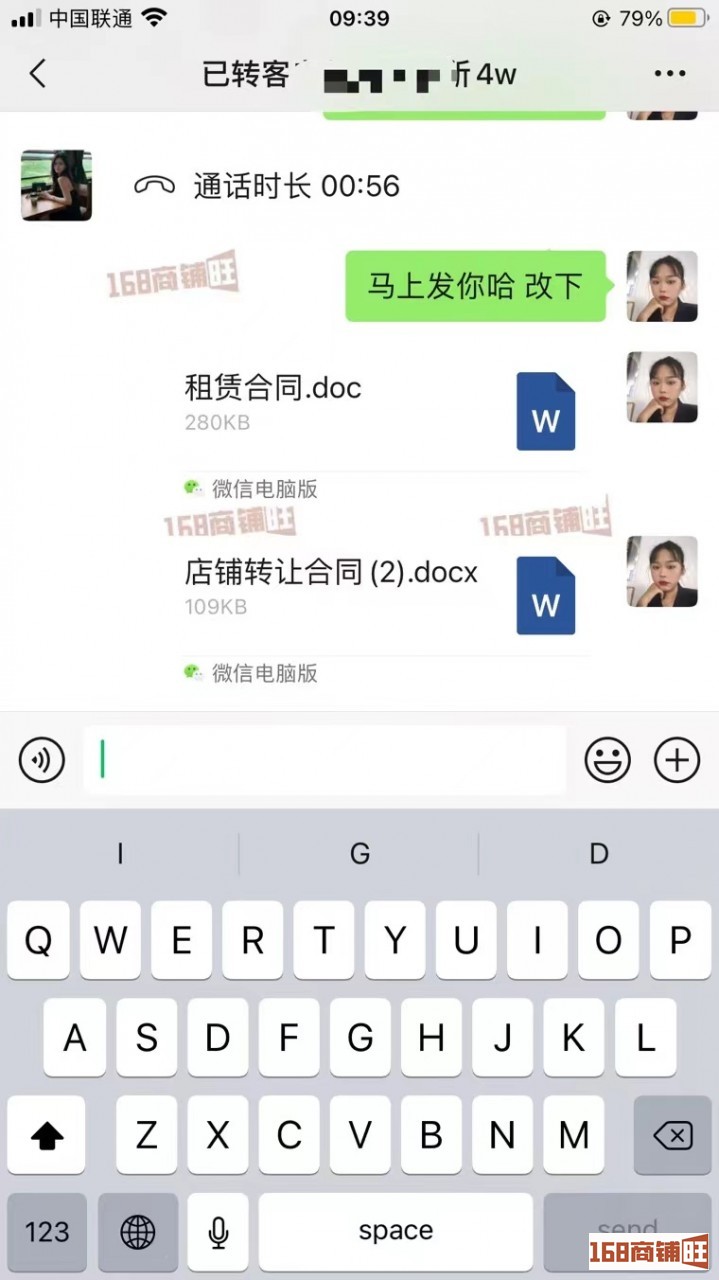This screenshot has height=1280, width=719.
Task: Tap the 马上发你哈 改下 message bubble
Action: coord(475,286)
